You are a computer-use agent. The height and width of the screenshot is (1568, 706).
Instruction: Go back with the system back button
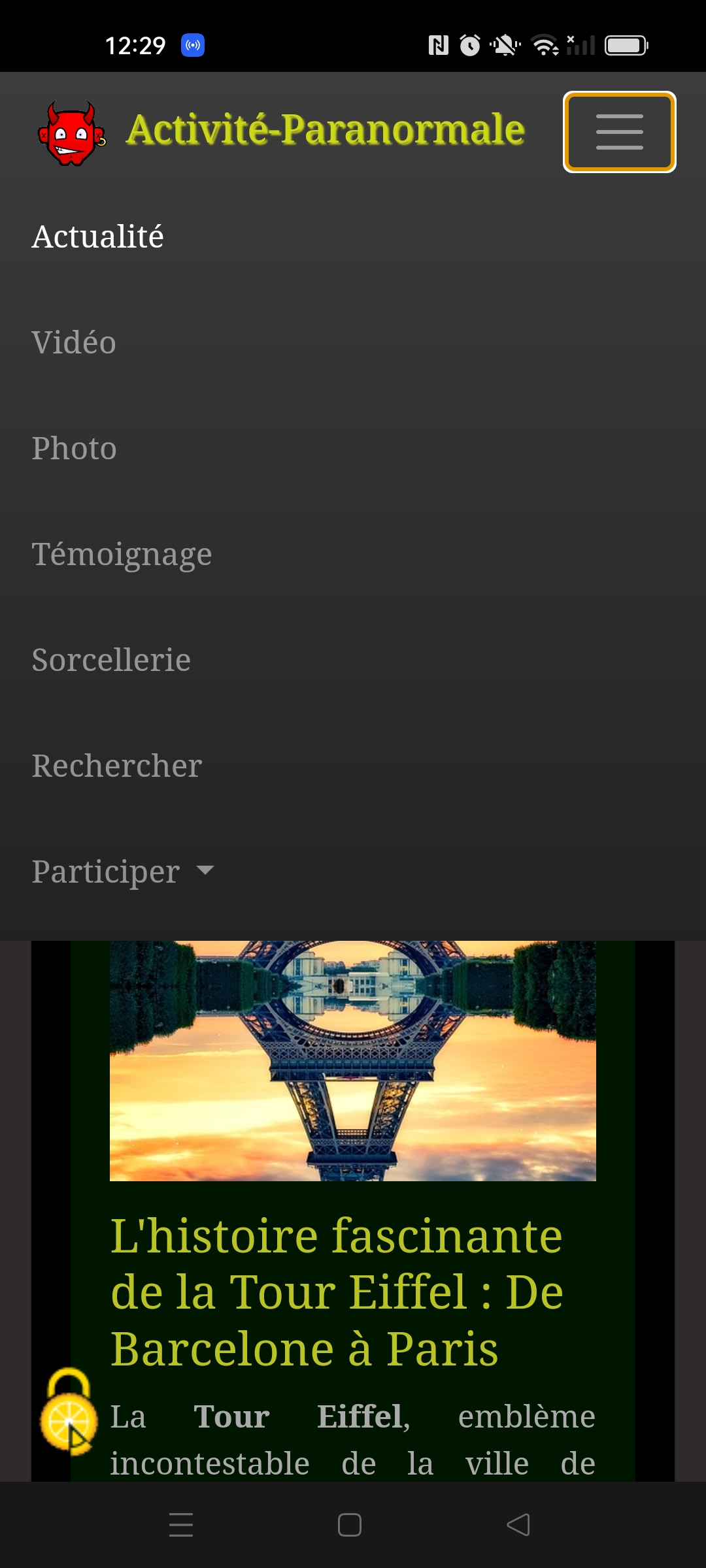518,1525
